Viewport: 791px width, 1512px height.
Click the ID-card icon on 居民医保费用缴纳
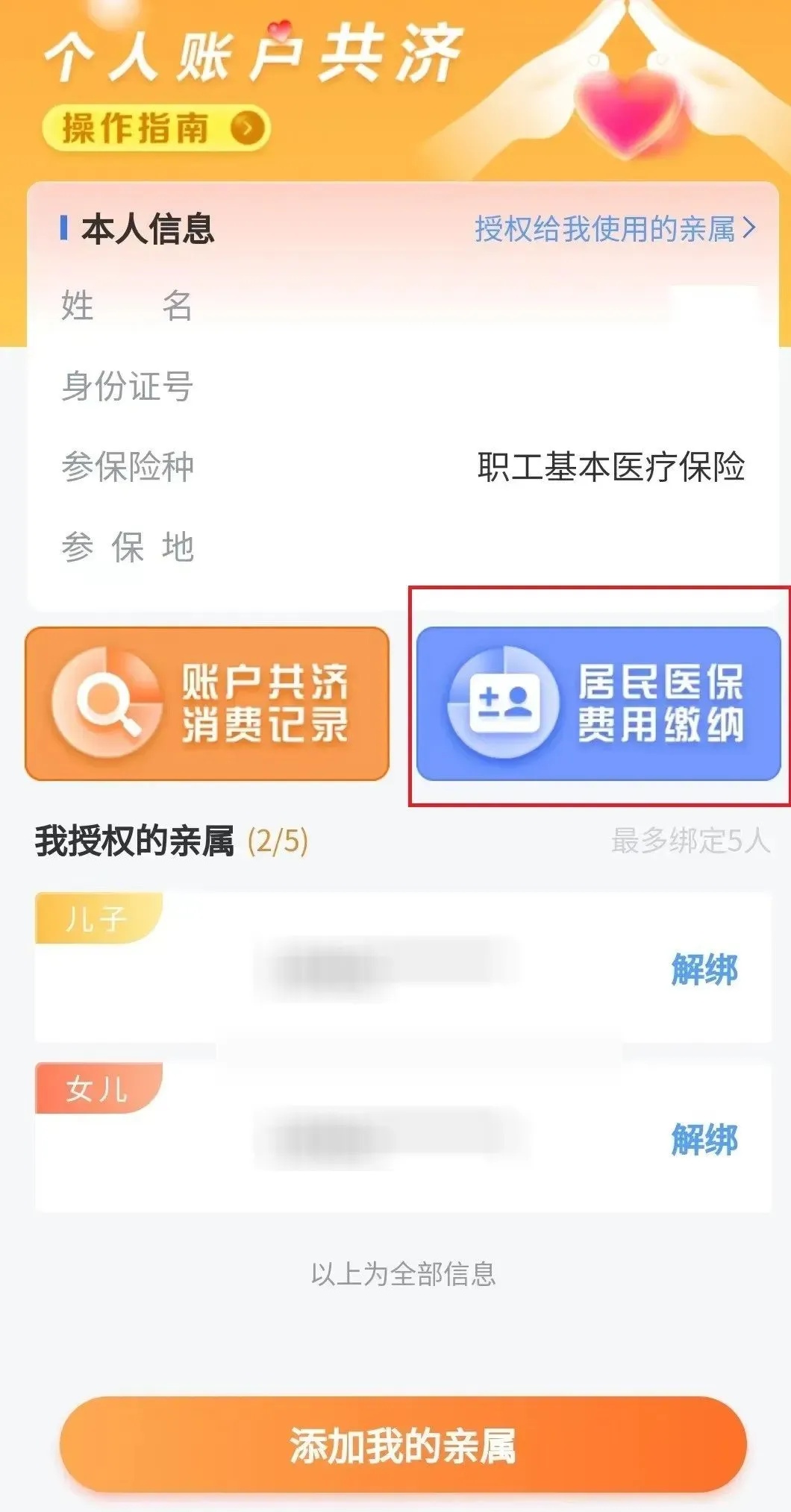(x=507, y=701)
